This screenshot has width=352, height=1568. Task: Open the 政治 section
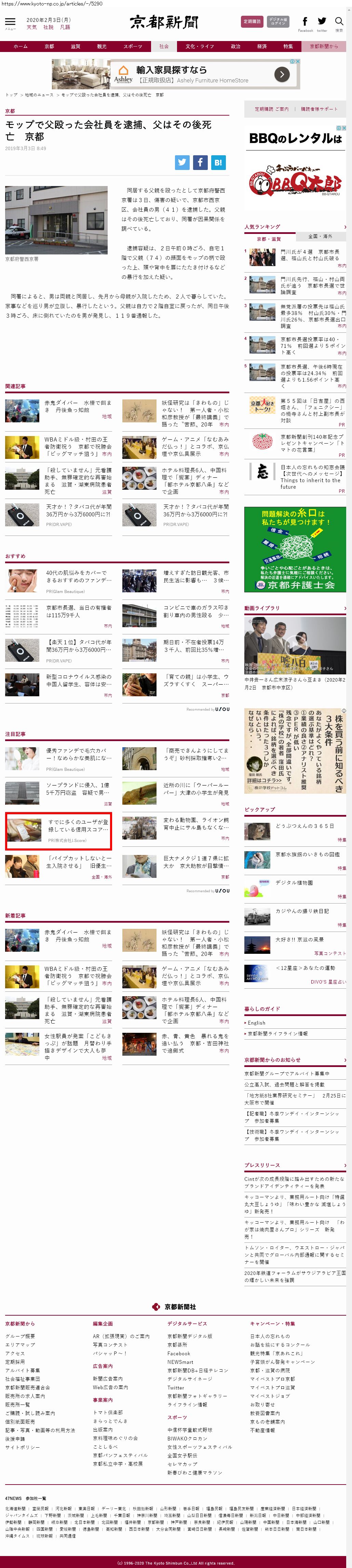(x=235, y=46)
